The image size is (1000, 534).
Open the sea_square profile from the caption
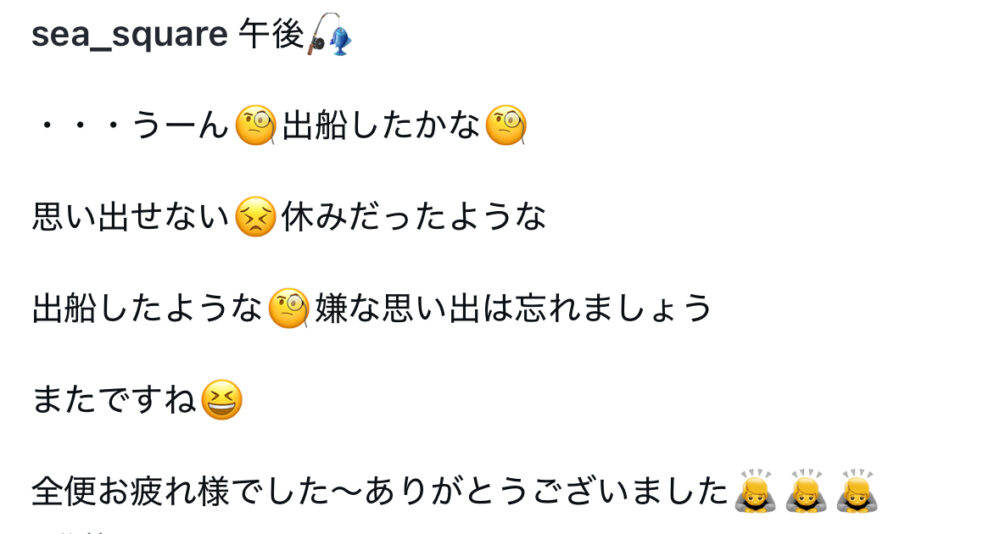(x=129, y=34)
